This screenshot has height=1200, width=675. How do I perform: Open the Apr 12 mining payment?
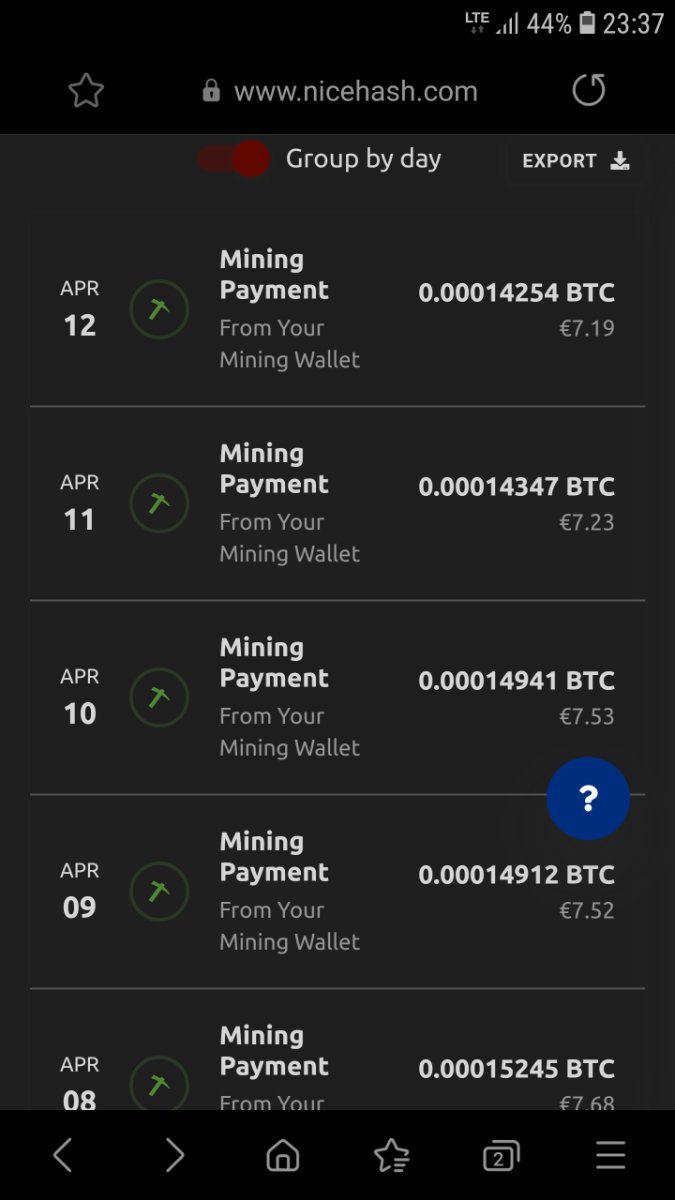coord(337,309)
